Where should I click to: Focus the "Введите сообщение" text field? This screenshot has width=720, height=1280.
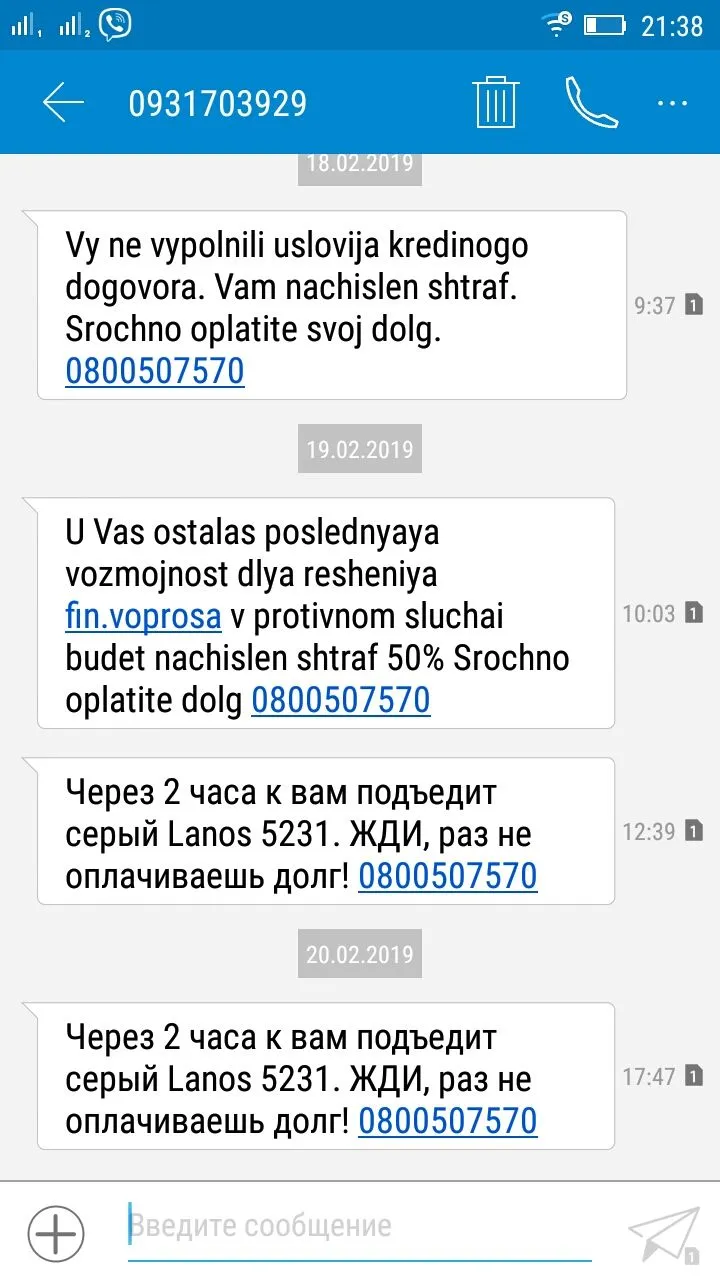pos(360,1226)
